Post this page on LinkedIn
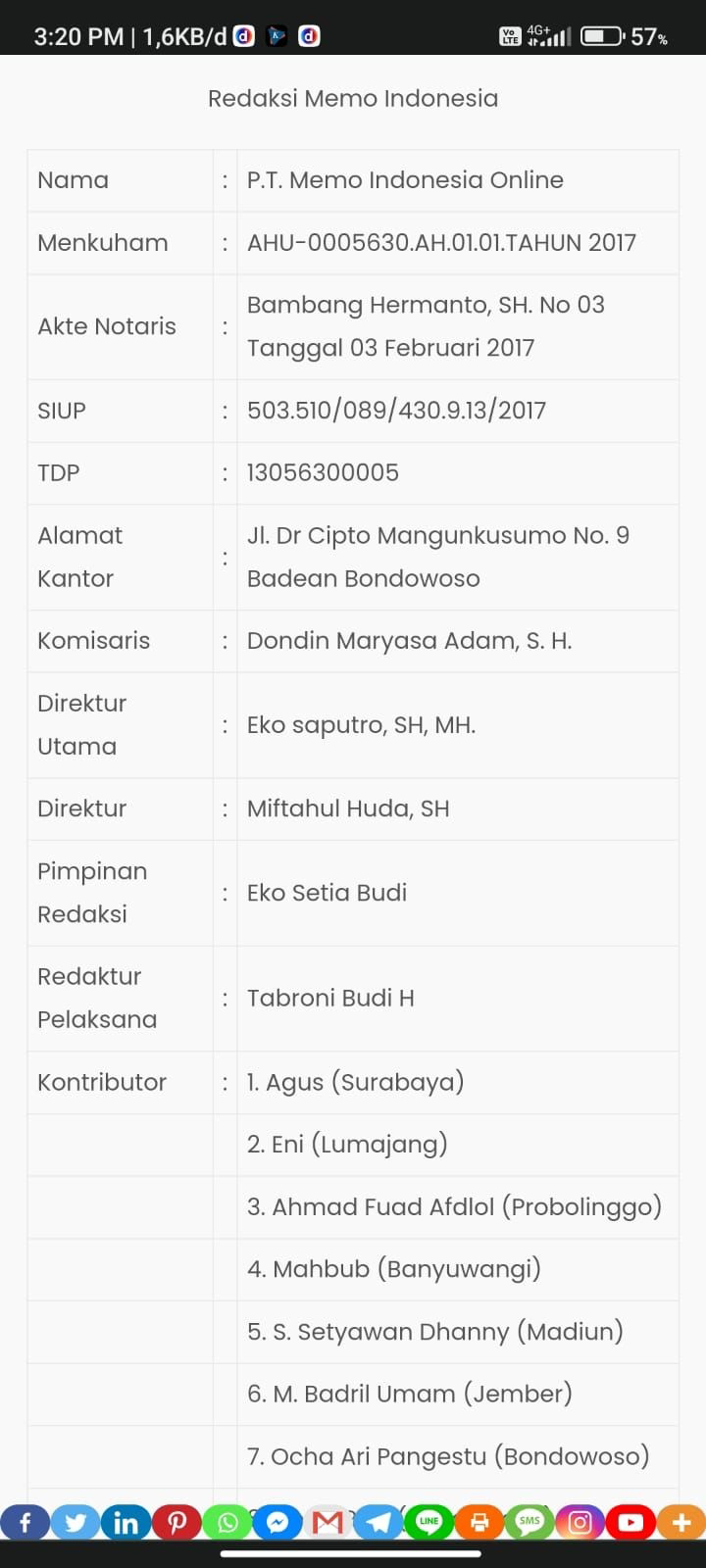Screen dimensions: 706x1568 pyautogui.click(x=126, y=1523)
